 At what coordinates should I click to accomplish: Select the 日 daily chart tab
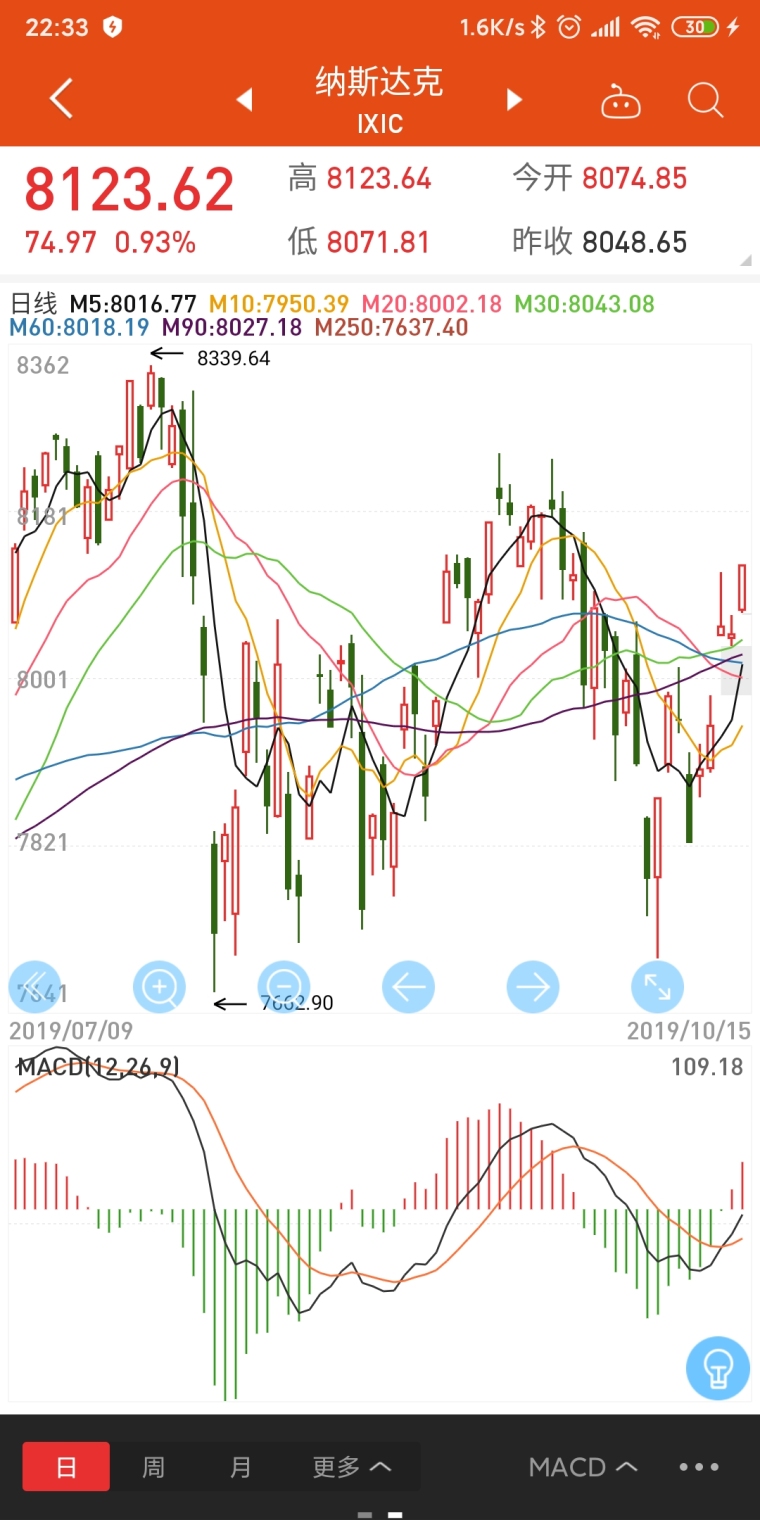coord(66,1467)
